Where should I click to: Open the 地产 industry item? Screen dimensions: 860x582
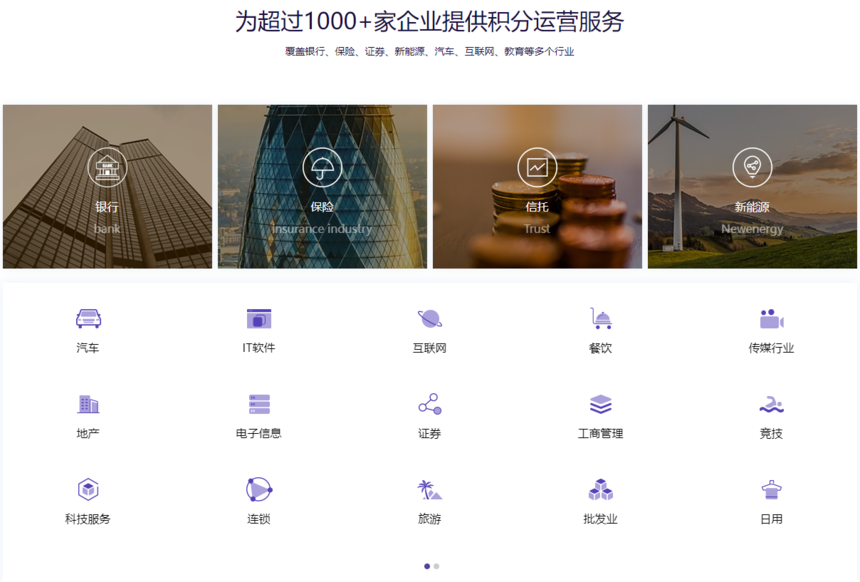point(88,416)
